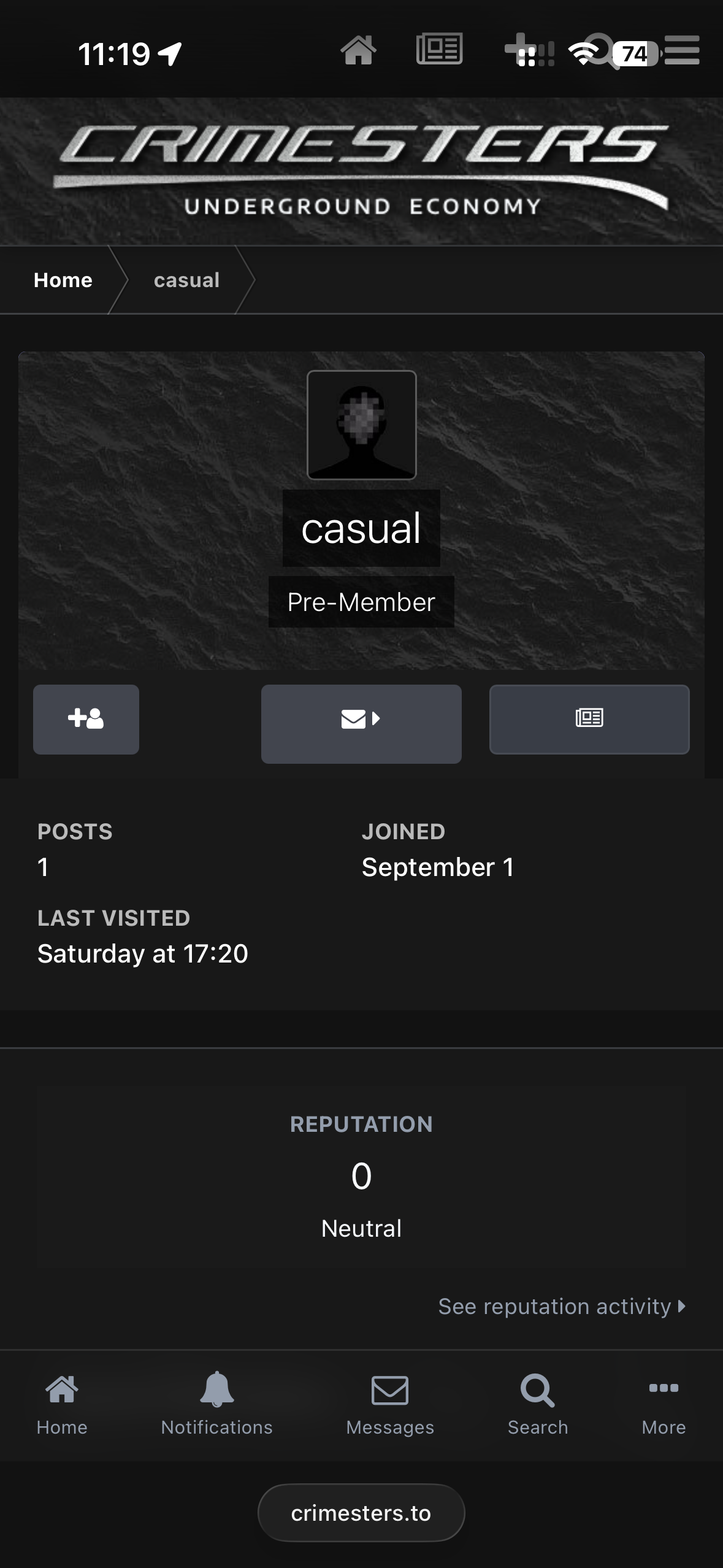The width and height of the screenshot is (723, 1568).
Task: Open Notifications tab
Action: [216, 1405]
